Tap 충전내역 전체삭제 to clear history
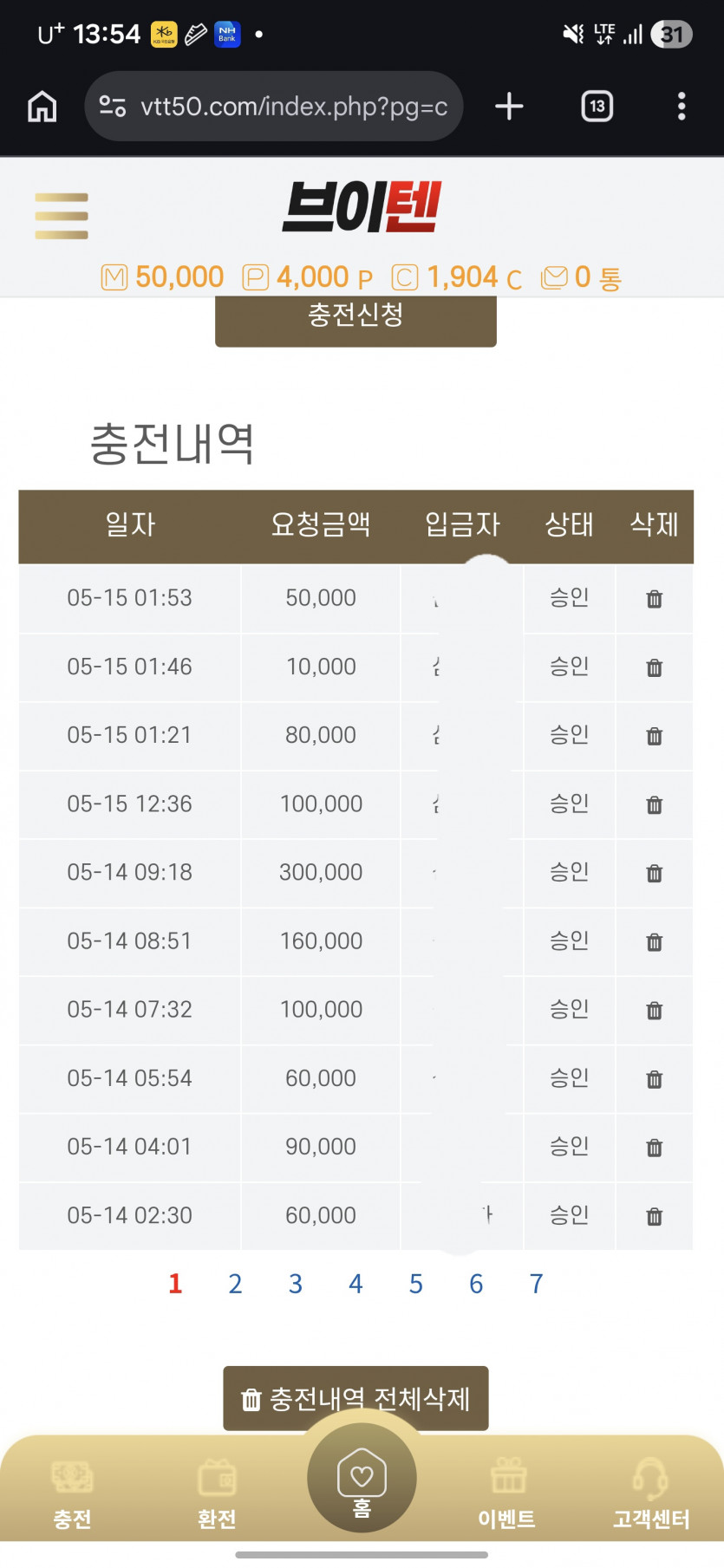The width and height of the screenshot is (724, 1568). (355, 1398)
